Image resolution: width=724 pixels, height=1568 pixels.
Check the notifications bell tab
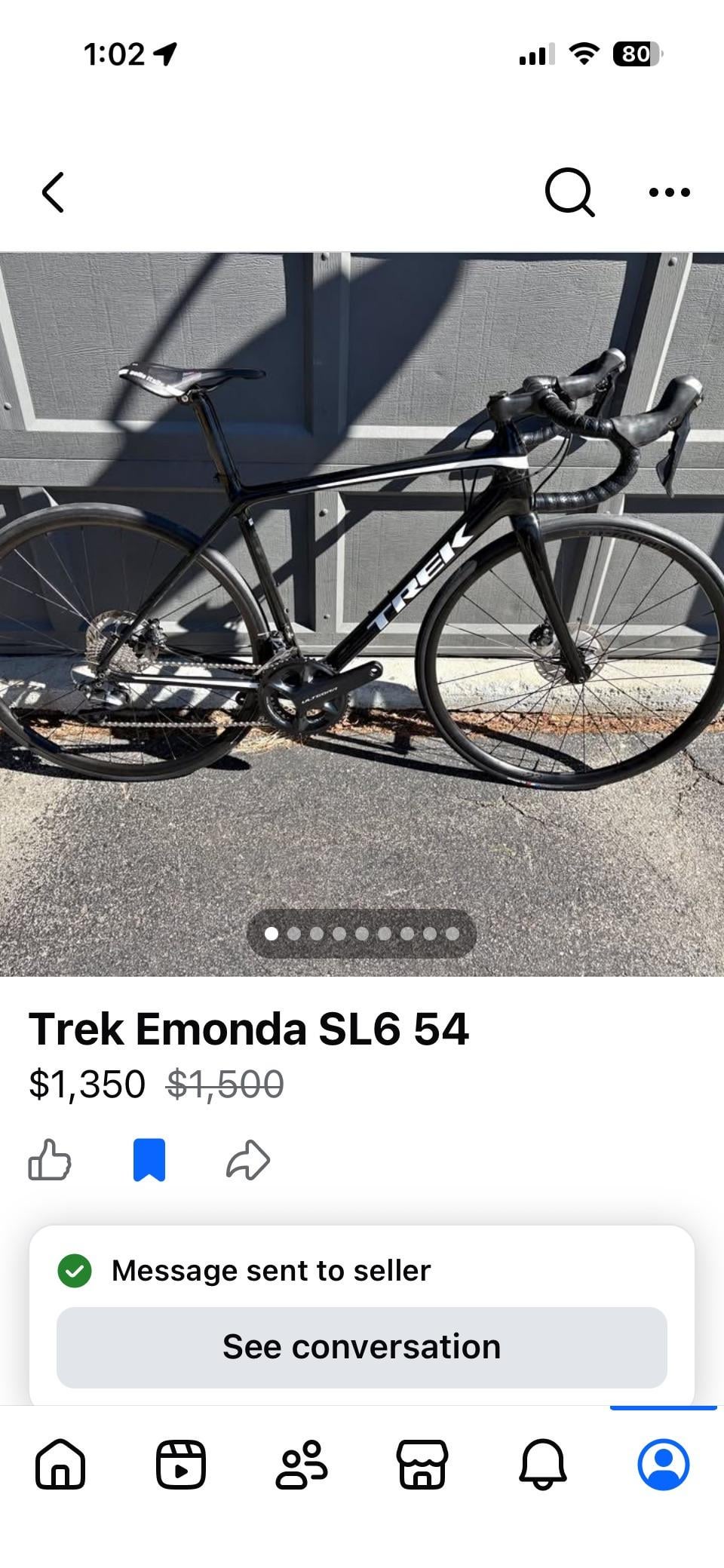click(x=543, y=1464)
